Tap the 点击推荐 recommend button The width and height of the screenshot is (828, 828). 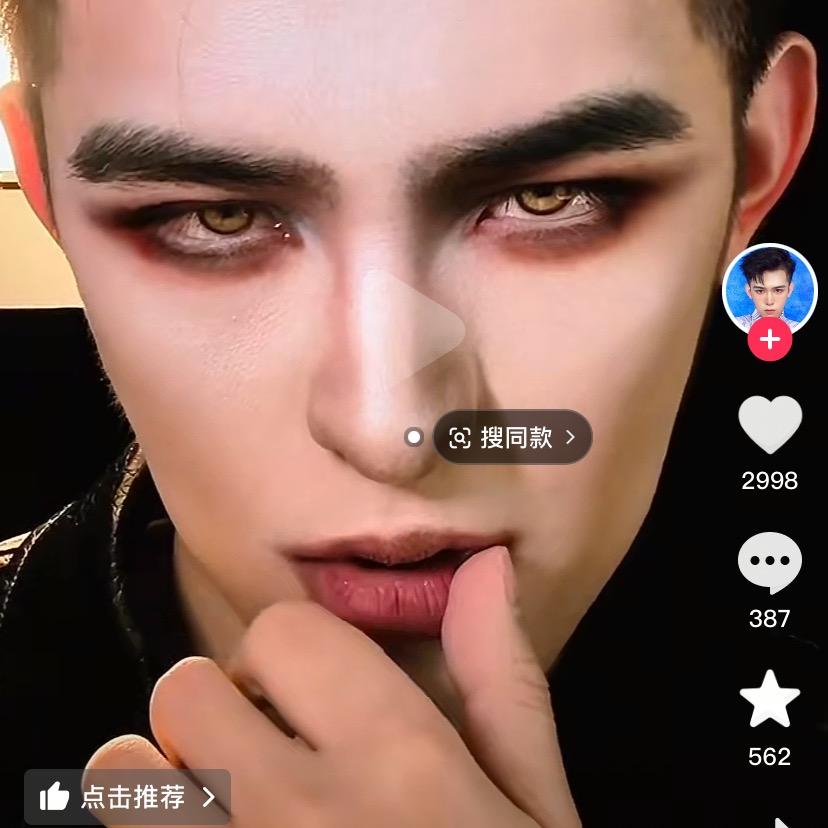pos(127,797)
